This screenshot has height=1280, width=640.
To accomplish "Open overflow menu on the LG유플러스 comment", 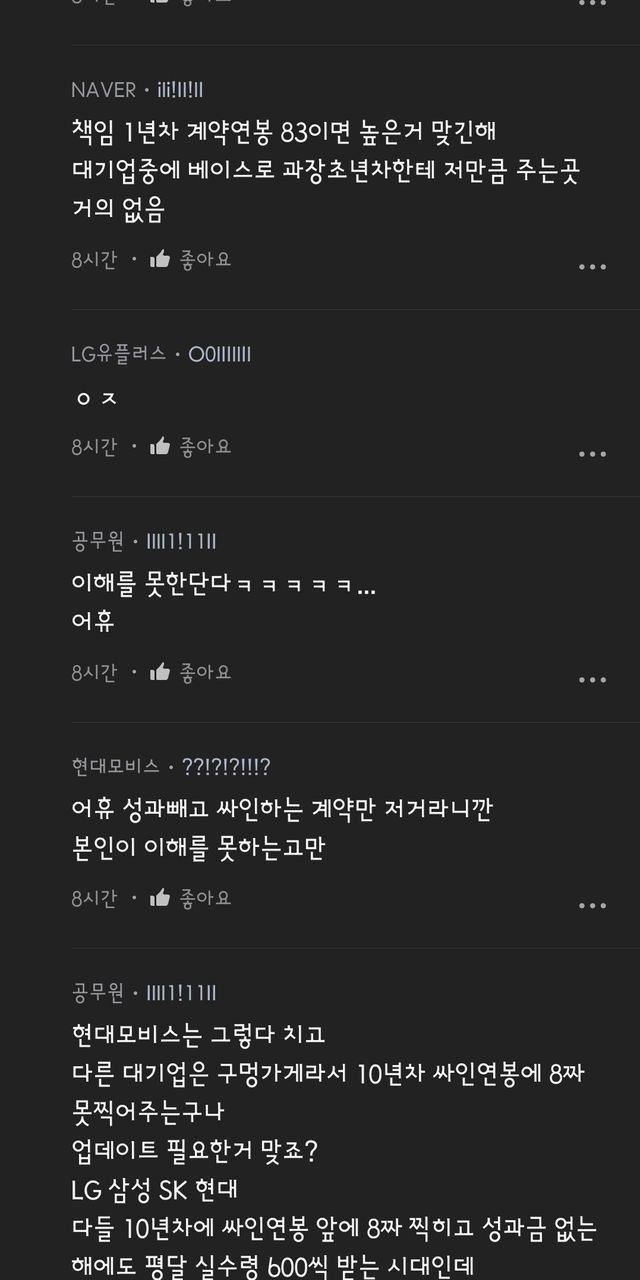I will pos(592,454).
